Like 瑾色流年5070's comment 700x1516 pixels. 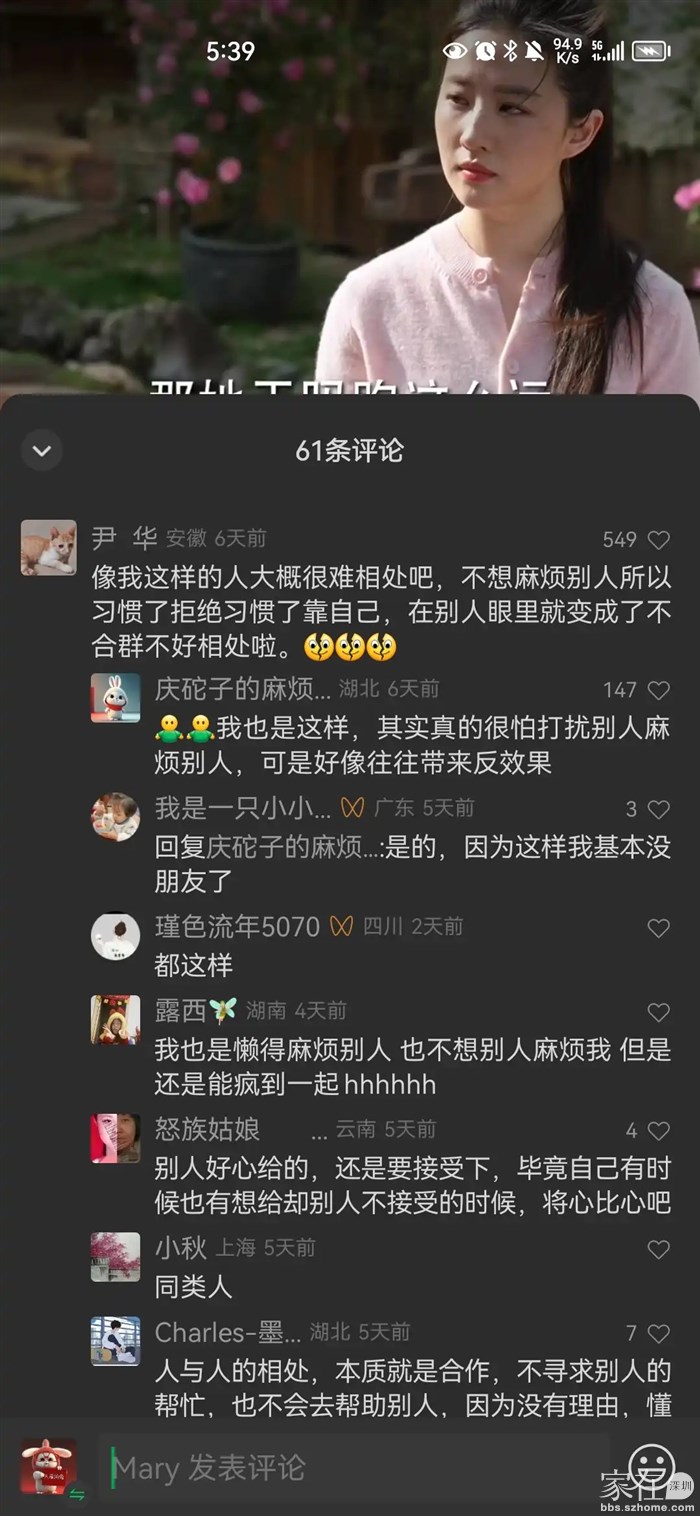[x=658, y=928]
